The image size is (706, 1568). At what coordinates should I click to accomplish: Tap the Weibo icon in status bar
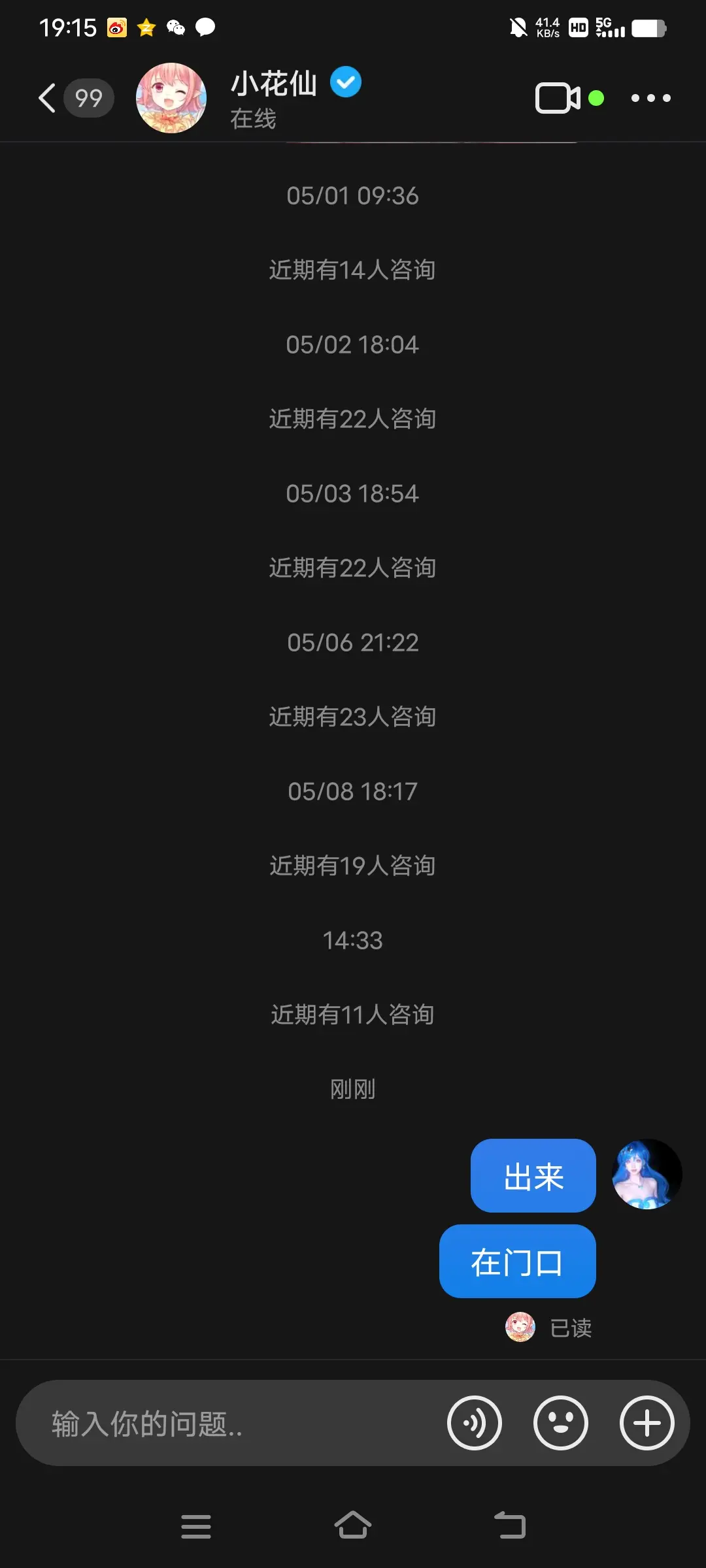click(x=116, y=27)
